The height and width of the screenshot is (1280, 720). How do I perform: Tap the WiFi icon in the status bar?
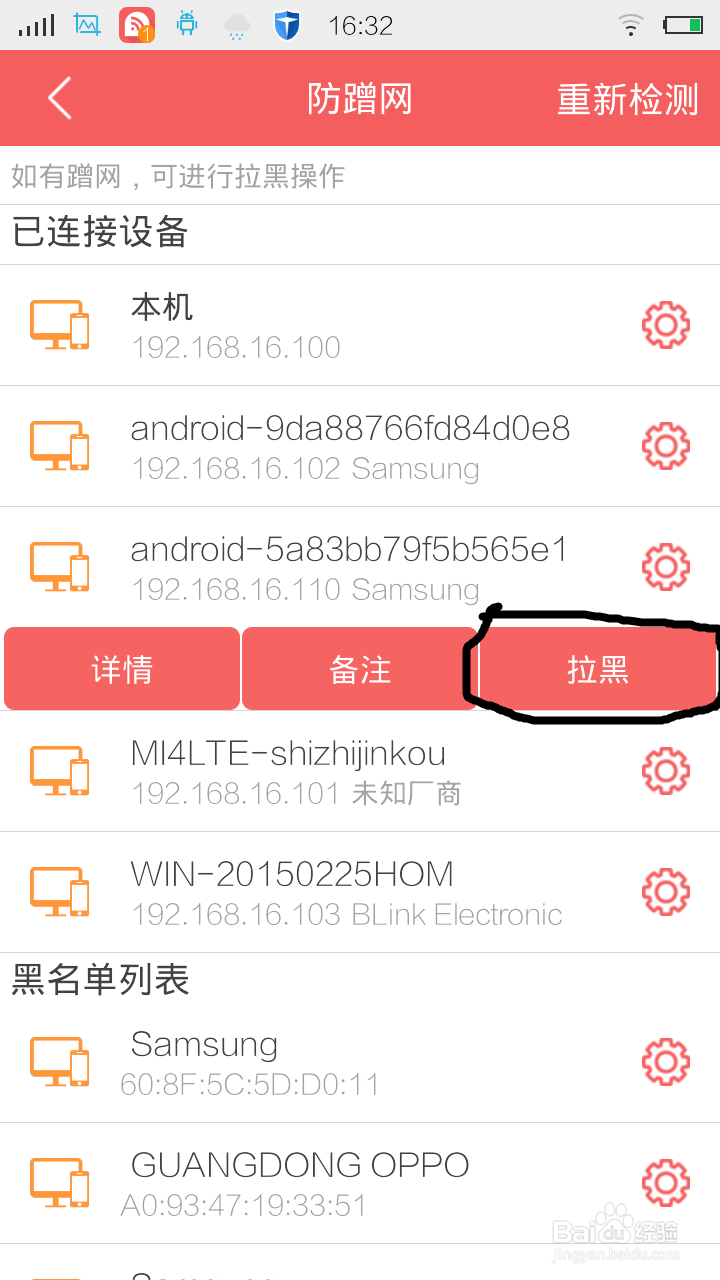pos(631,25)
